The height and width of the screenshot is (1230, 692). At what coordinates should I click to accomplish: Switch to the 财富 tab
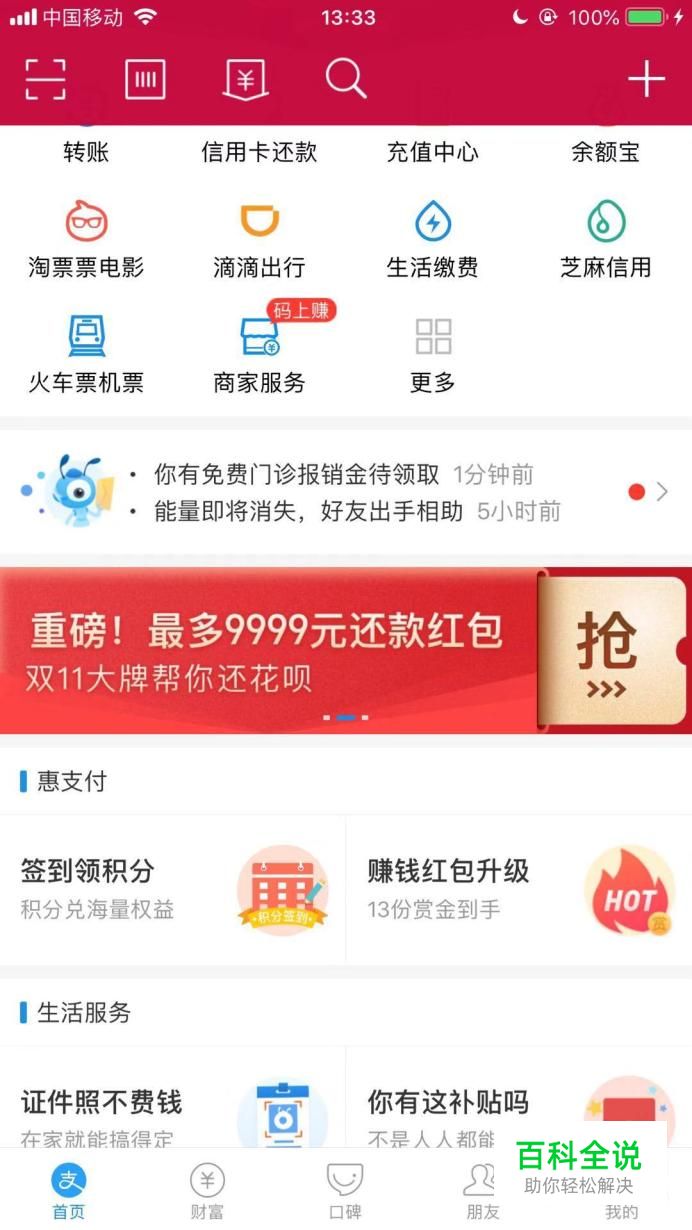pos(207,1191)
